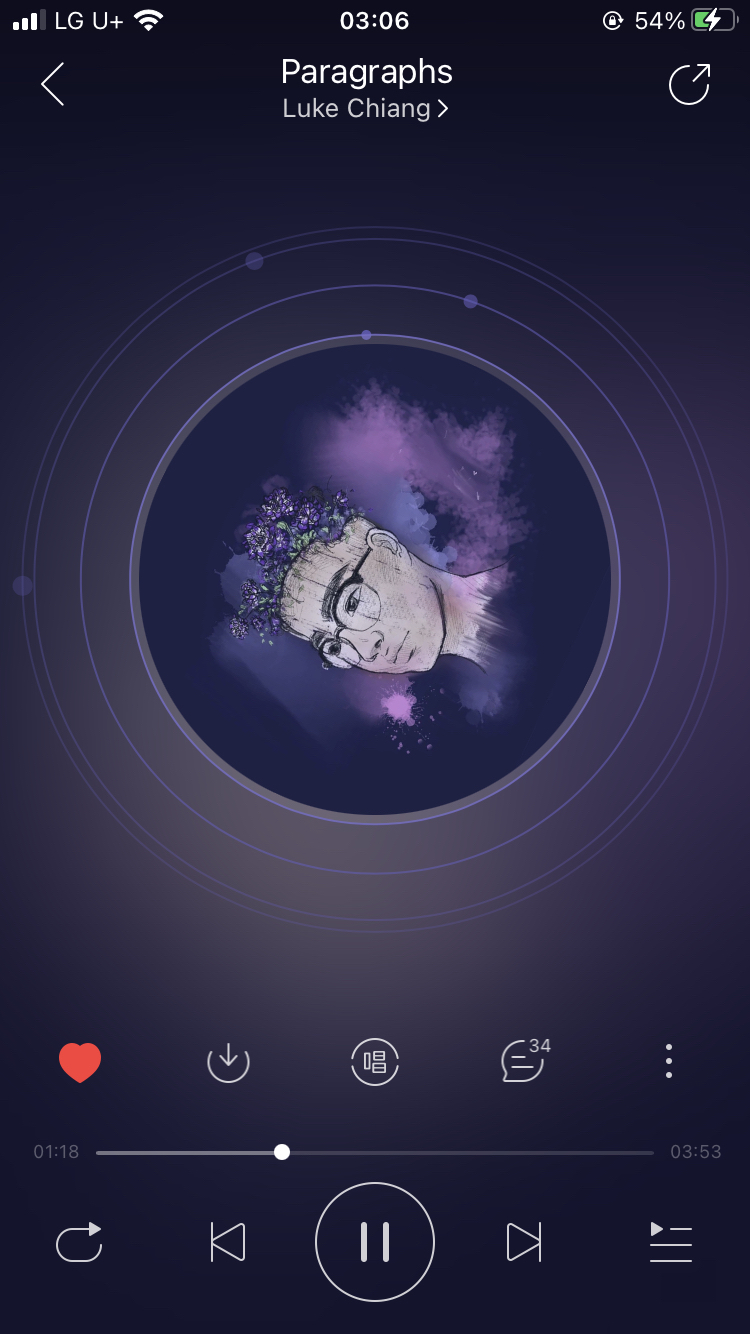
Task: Skip to the next track
Action: pyautogui.click(x=524, y=1242)
